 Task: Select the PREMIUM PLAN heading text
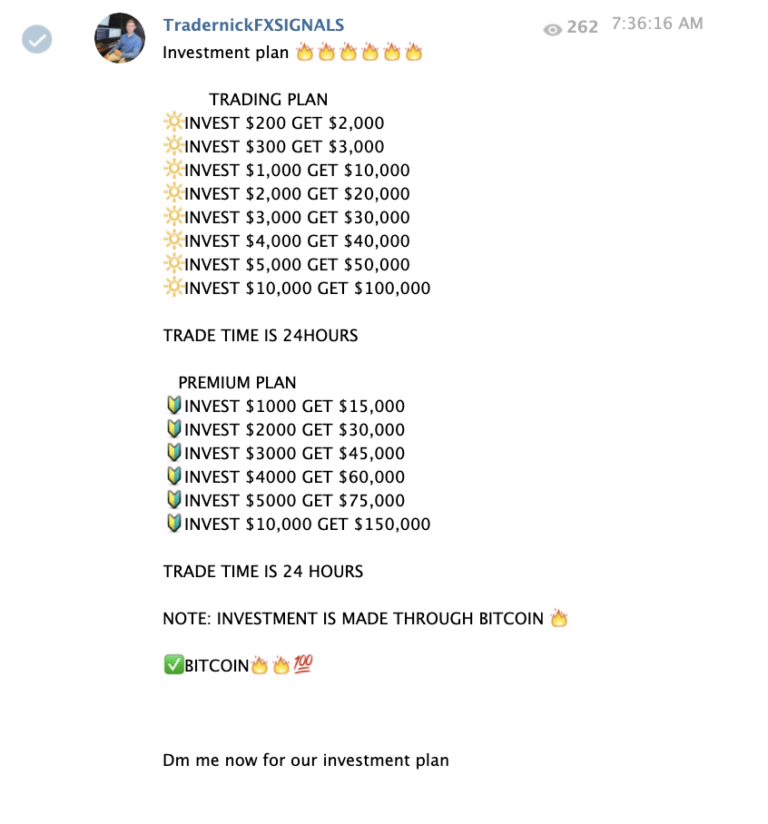tap(236, 382)
